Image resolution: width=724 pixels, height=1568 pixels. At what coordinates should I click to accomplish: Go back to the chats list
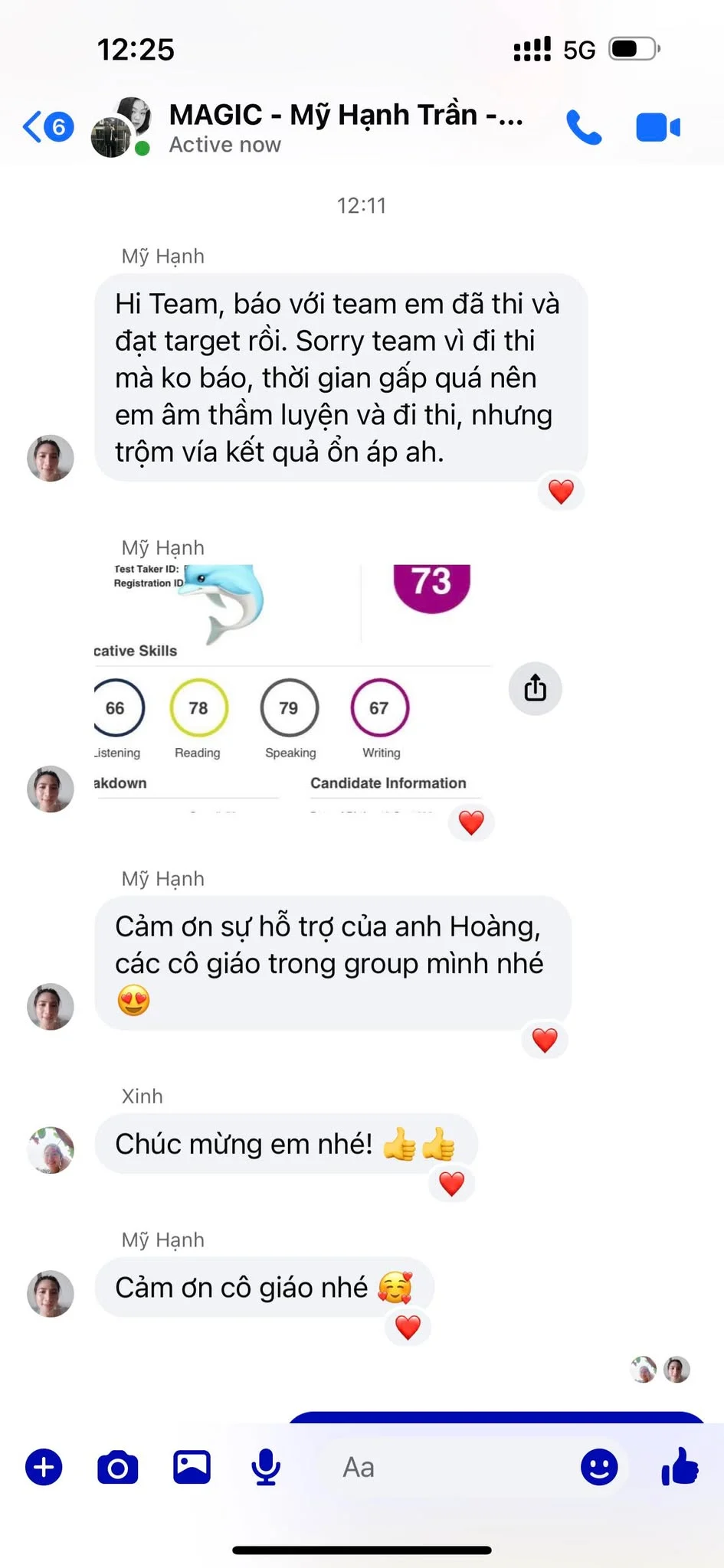(x=48, y=126)
